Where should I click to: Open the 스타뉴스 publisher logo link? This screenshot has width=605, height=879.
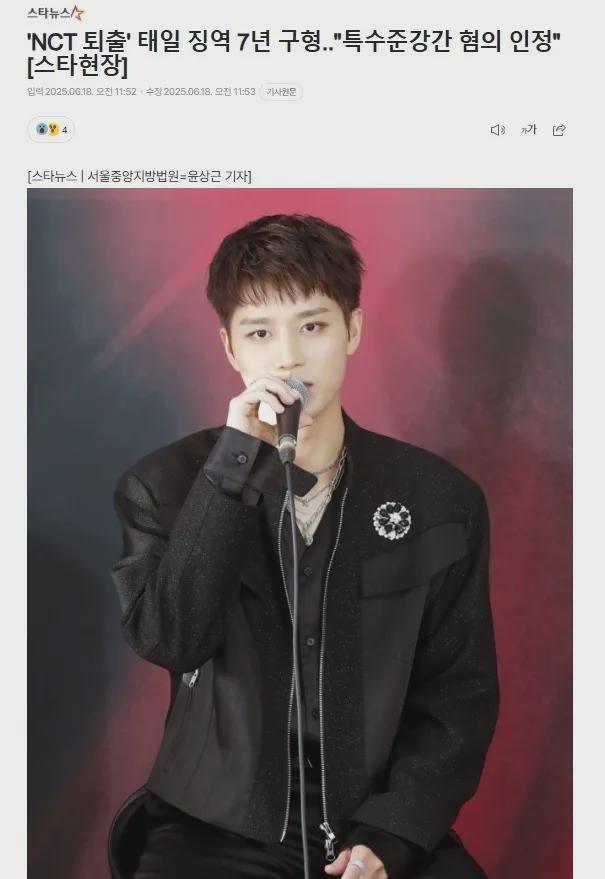(56, 13)
